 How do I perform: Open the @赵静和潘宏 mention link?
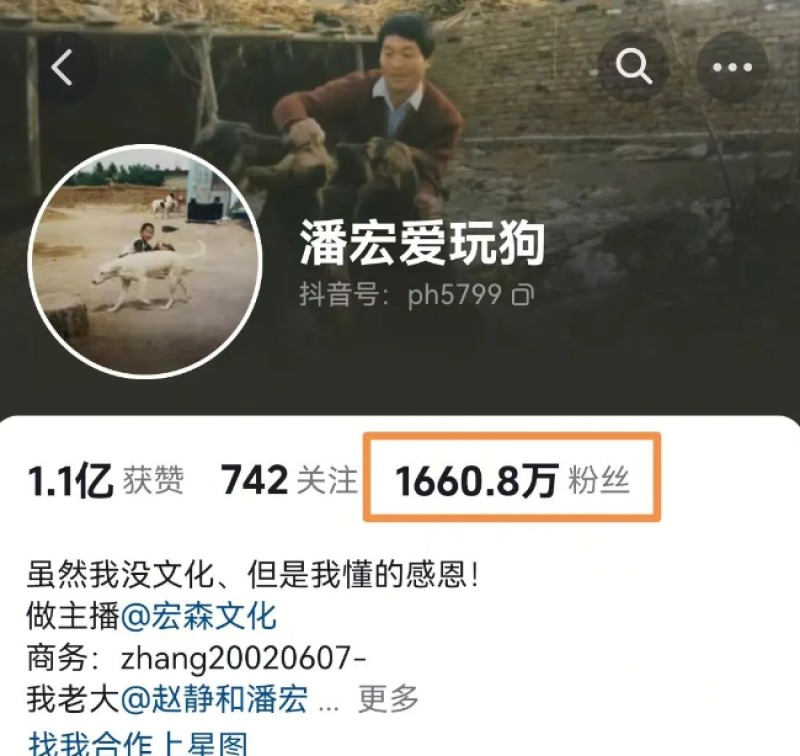[214, 698]
